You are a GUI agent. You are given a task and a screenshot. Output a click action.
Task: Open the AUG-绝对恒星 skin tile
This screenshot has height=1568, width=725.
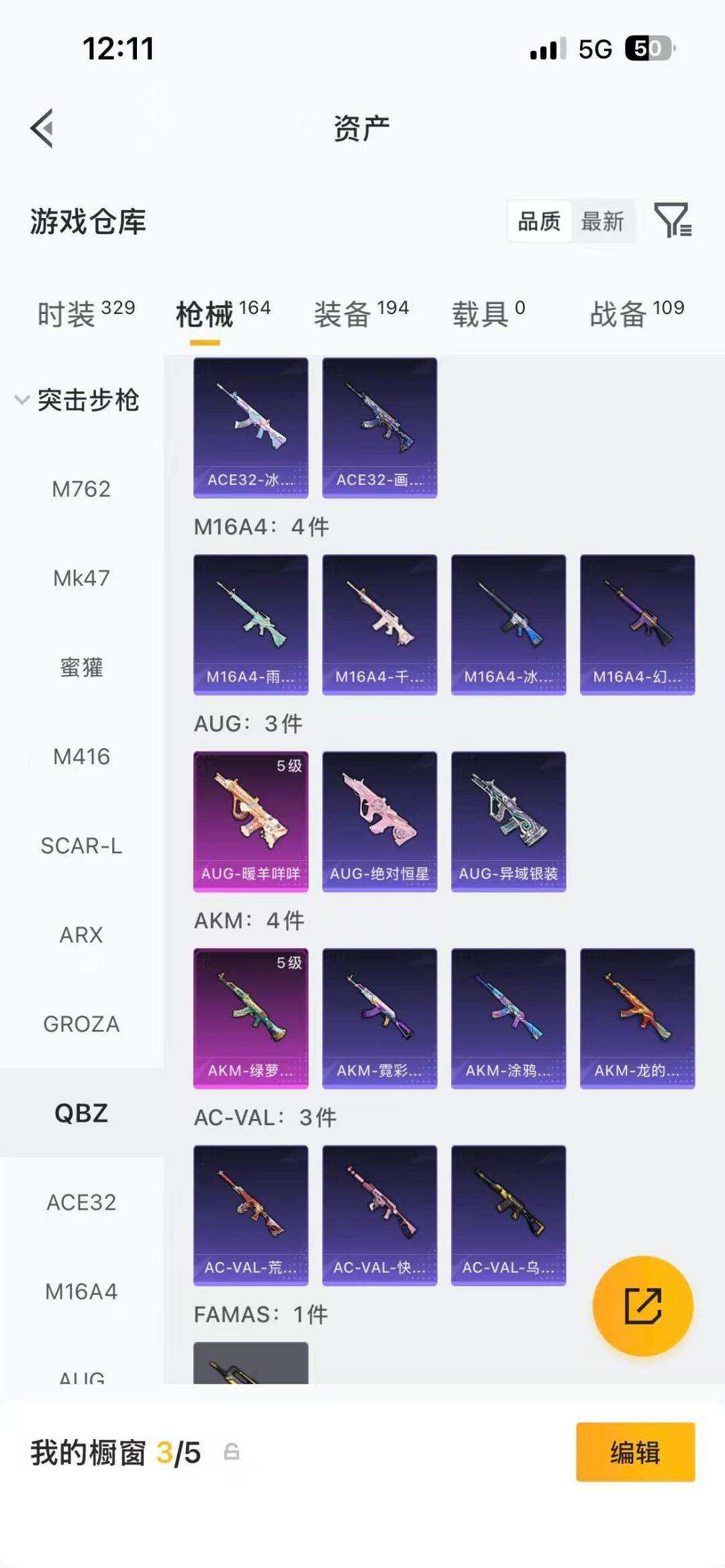(x=379, y=821)
